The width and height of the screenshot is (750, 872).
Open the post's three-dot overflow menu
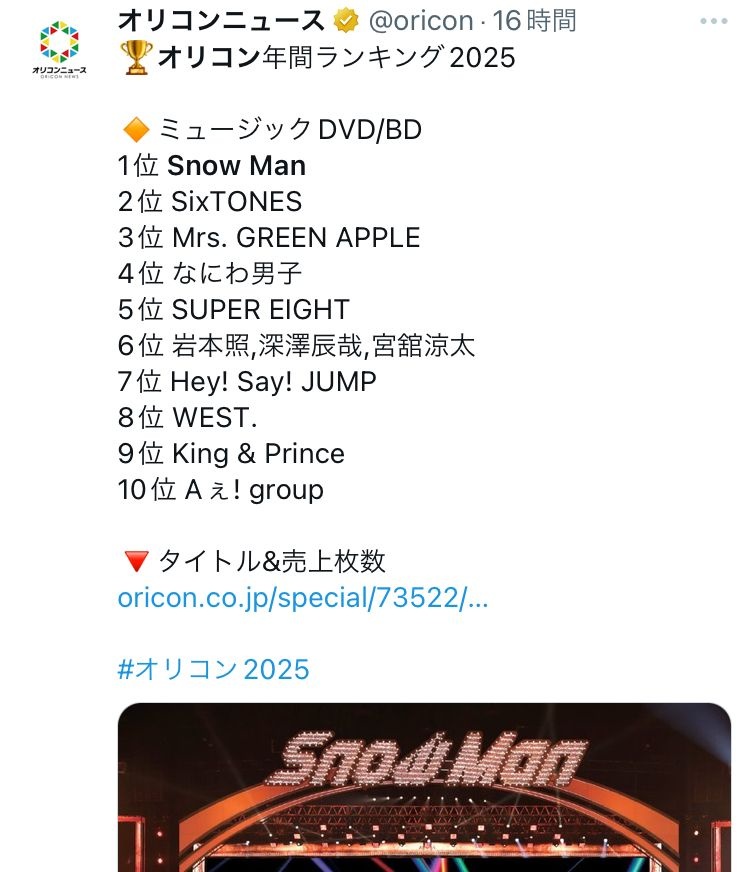(712, 20)
